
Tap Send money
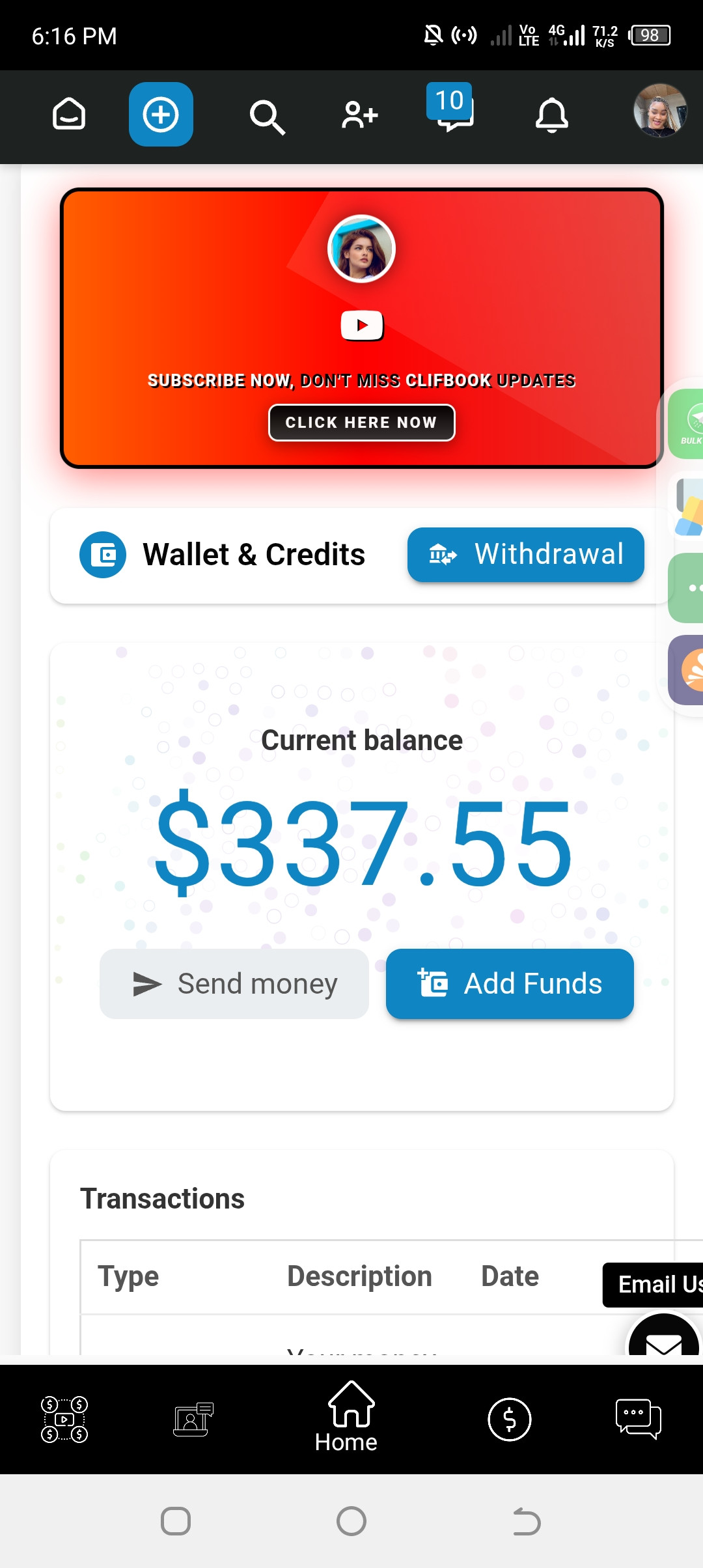coord(234,983)
